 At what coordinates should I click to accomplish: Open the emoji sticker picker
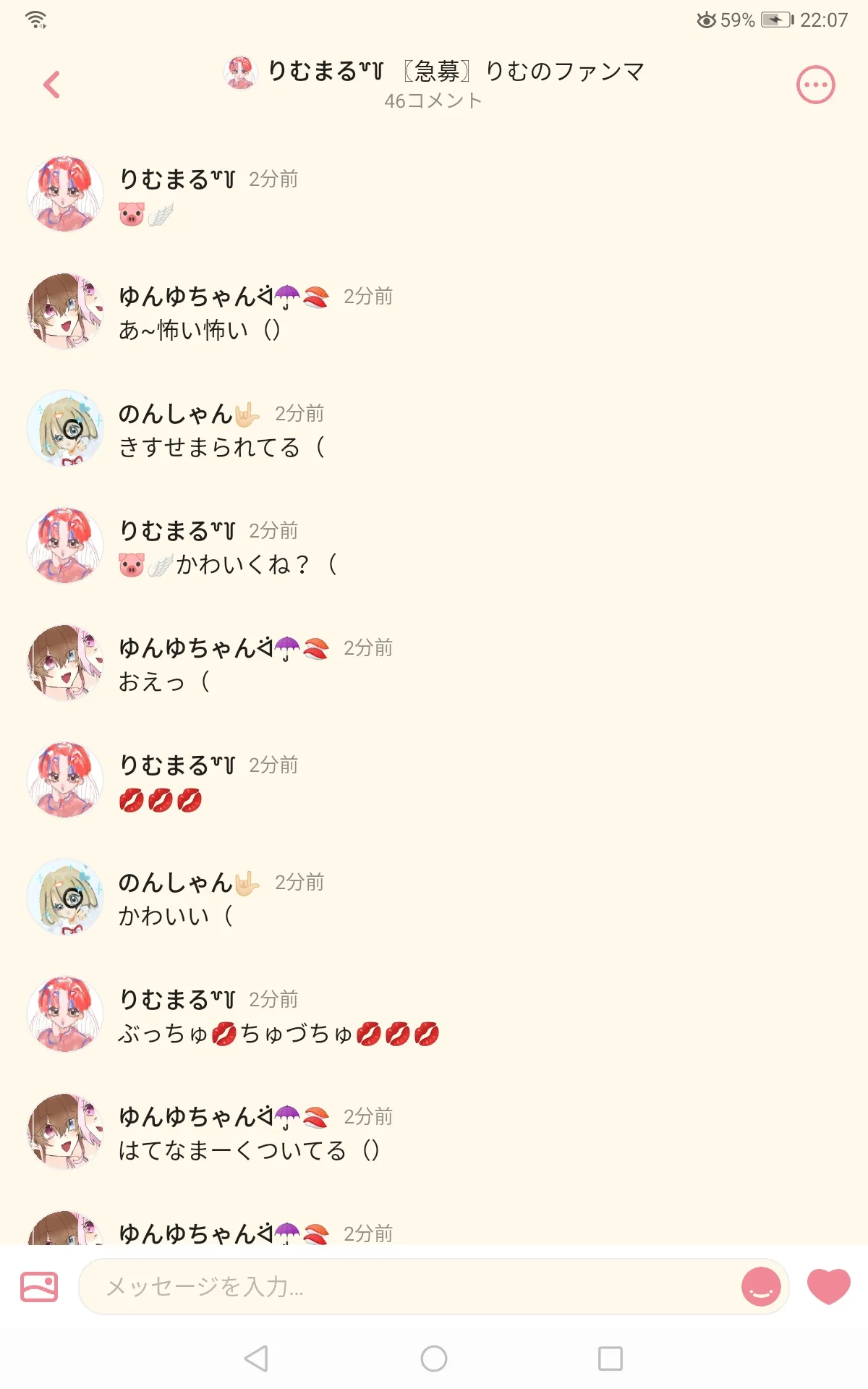tap(761, 1286)
